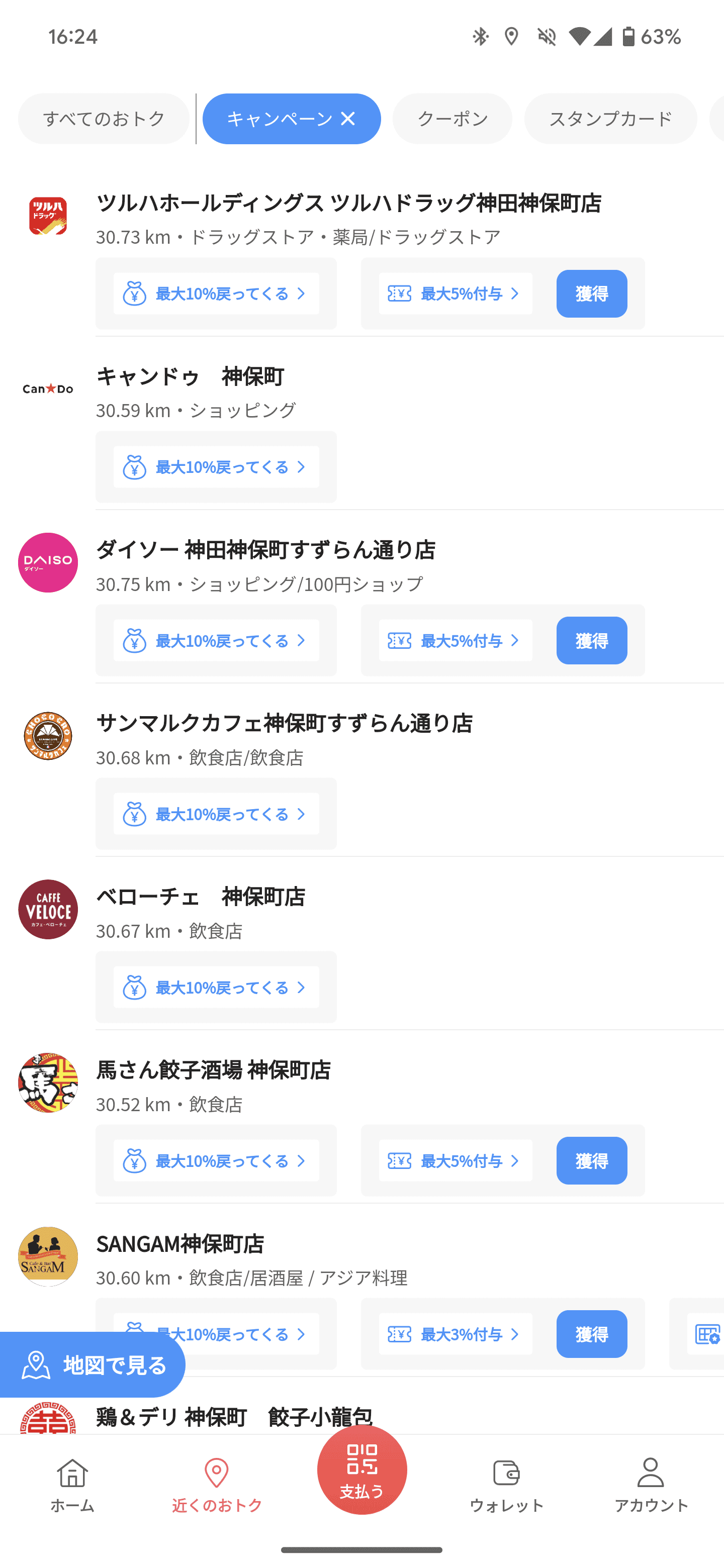Viewport: 724px width, 1568px height.
Task: Tap 獲得 for ツルハドラッグ's 5% coupon
Action: (591, 293)
